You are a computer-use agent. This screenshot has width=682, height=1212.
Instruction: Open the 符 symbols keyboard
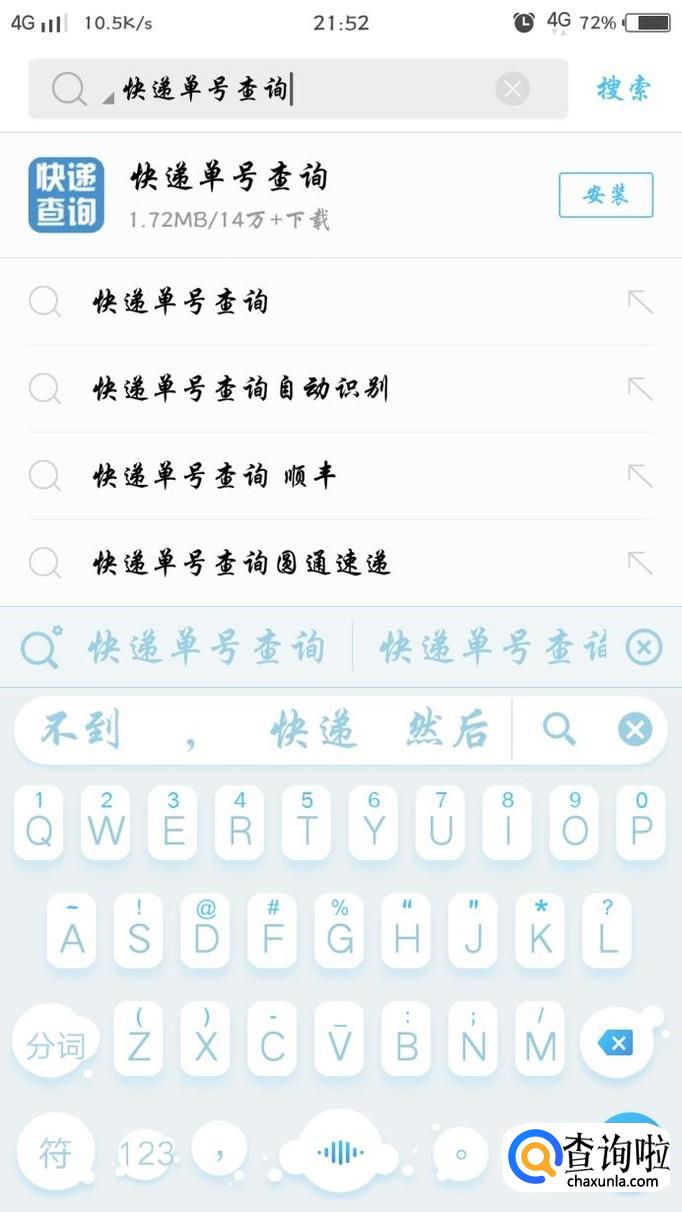[56, 1154]
